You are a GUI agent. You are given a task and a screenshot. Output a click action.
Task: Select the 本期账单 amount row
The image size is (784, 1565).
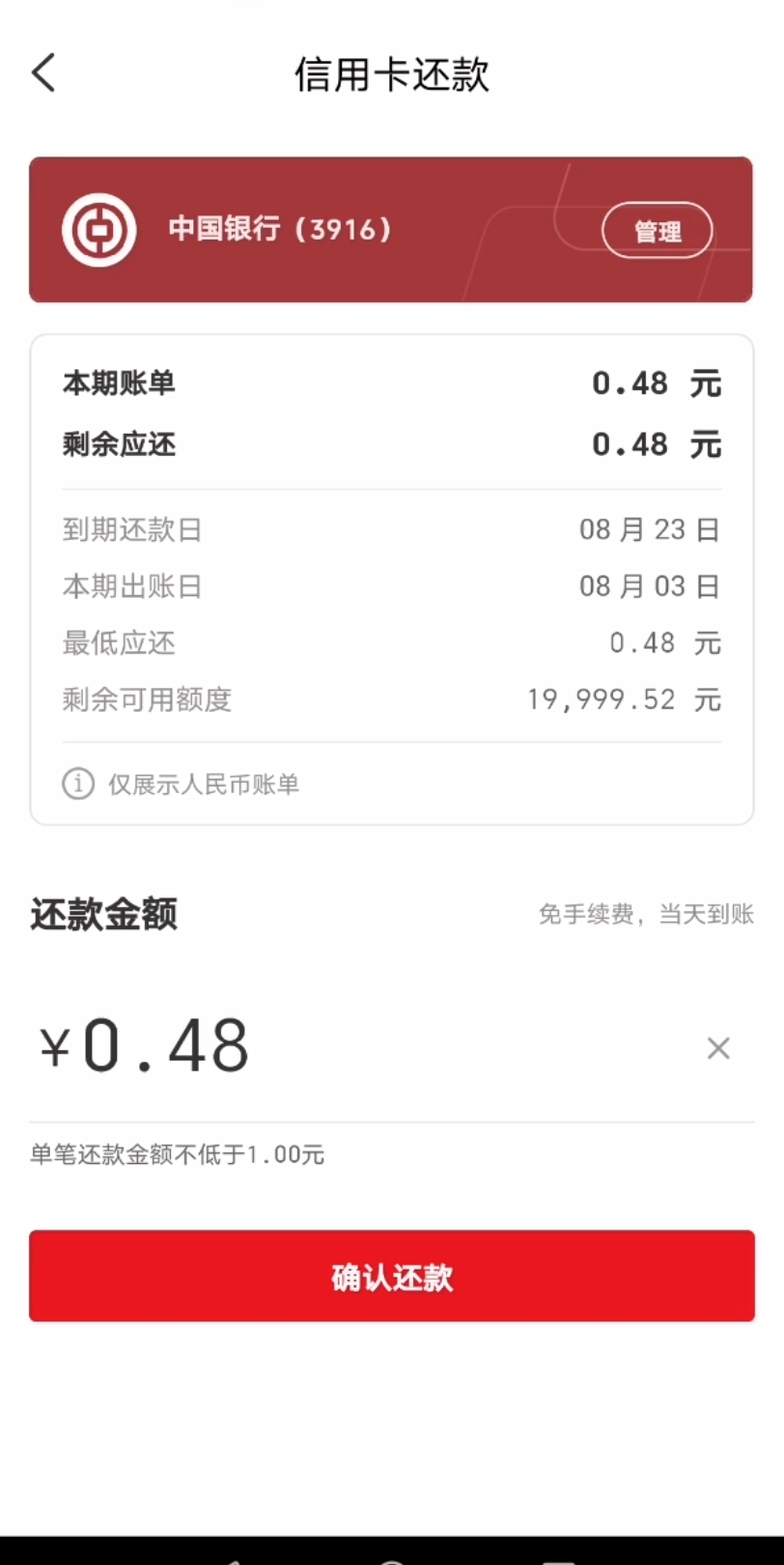tap(392, 383)
